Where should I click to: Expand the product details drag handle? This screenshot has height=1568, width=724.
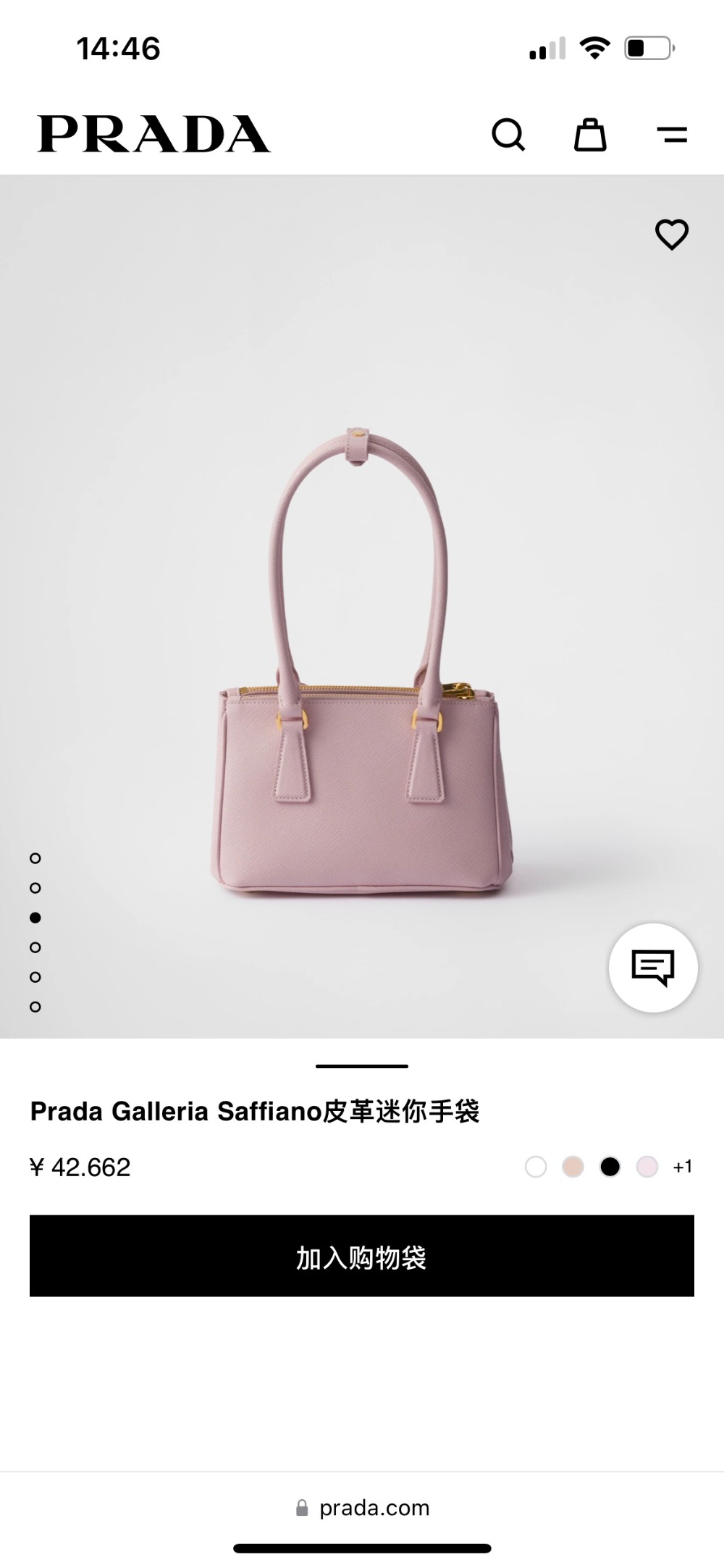(x=362, y=1066)
